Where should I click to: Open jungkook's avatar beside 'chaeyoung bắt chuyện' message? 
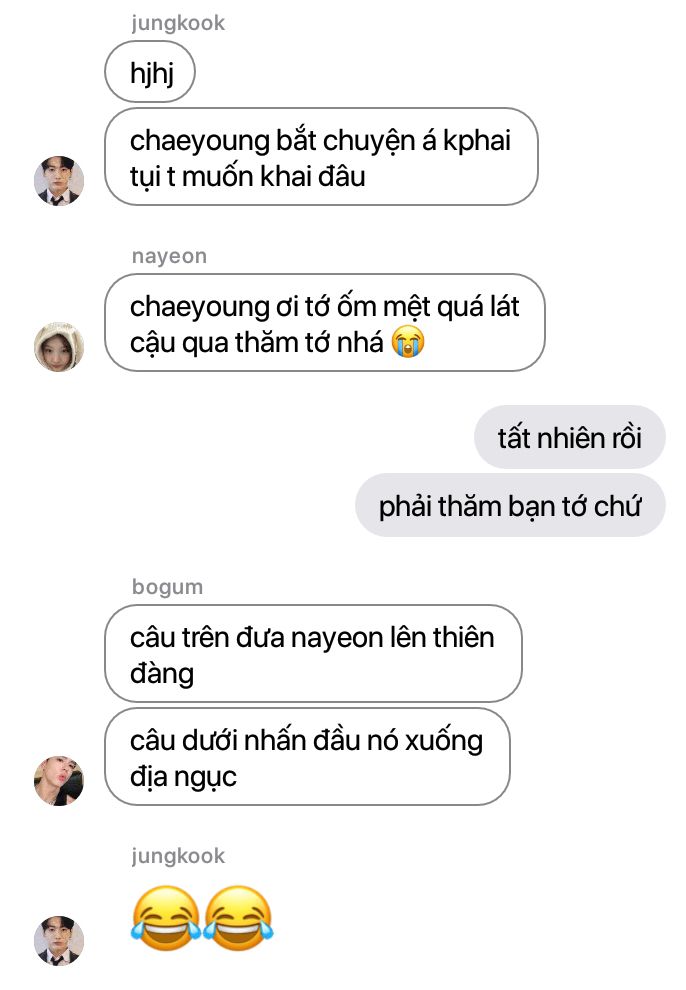[59, 181]
